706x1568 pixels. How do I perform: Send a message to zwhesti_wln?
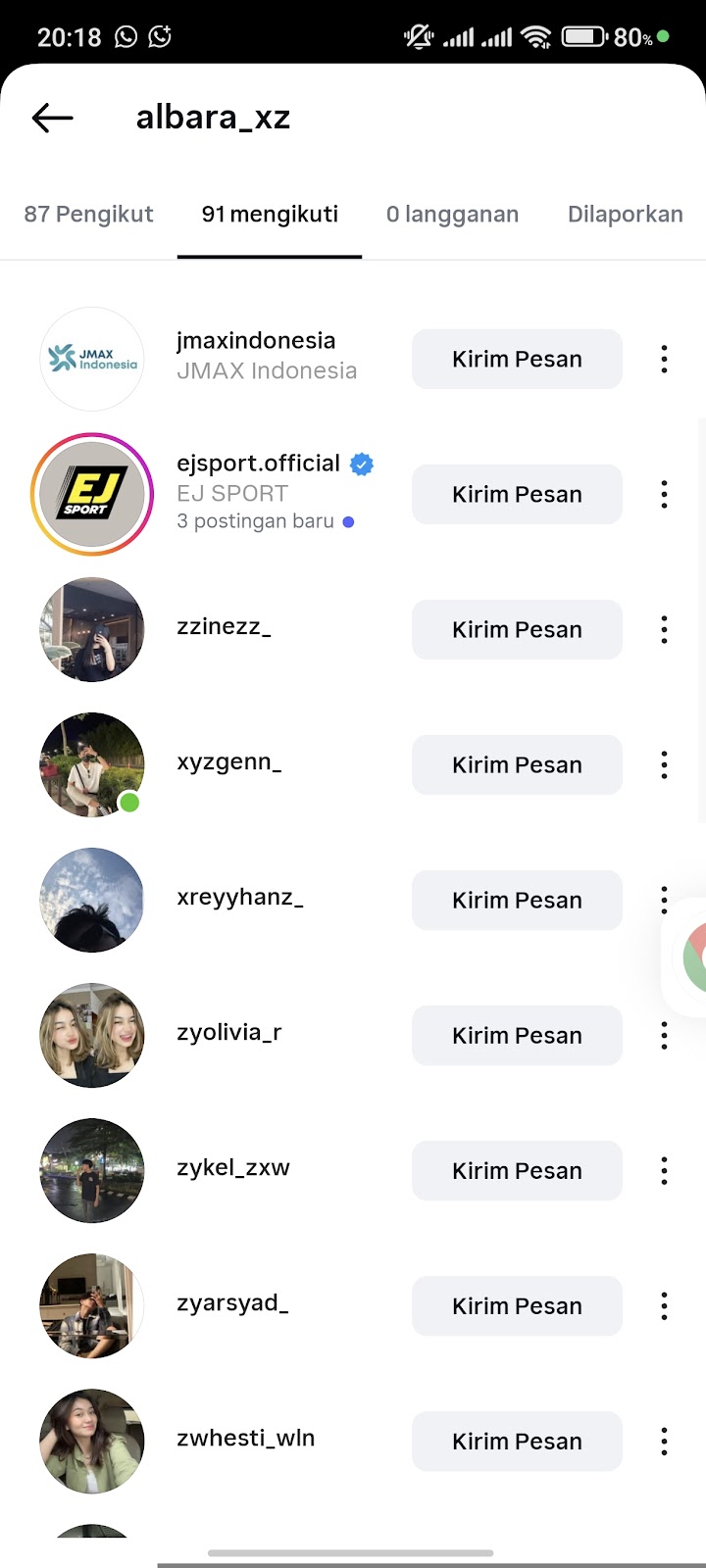click(517, 1442)
